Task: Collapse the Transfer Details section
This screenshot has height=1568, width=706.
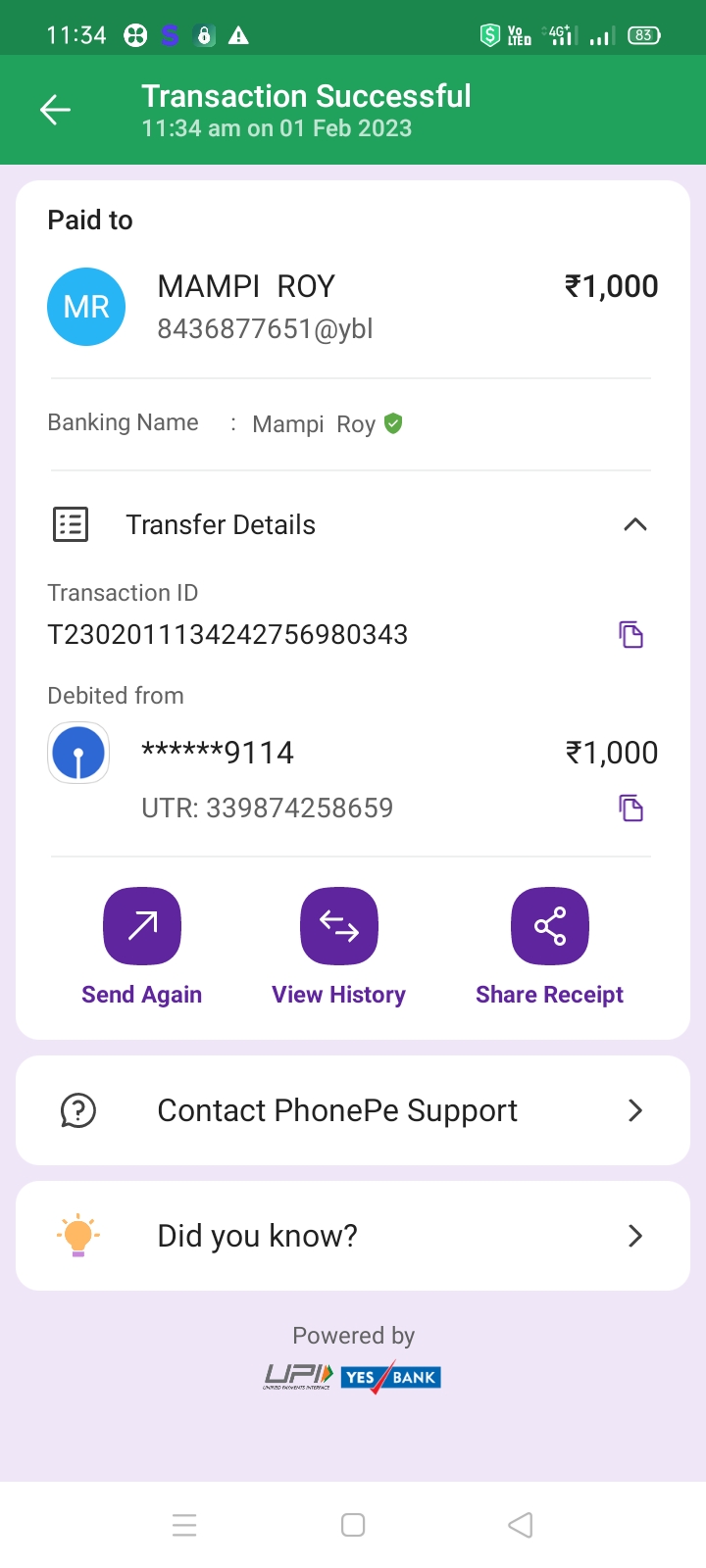Action: coord(634,524)
